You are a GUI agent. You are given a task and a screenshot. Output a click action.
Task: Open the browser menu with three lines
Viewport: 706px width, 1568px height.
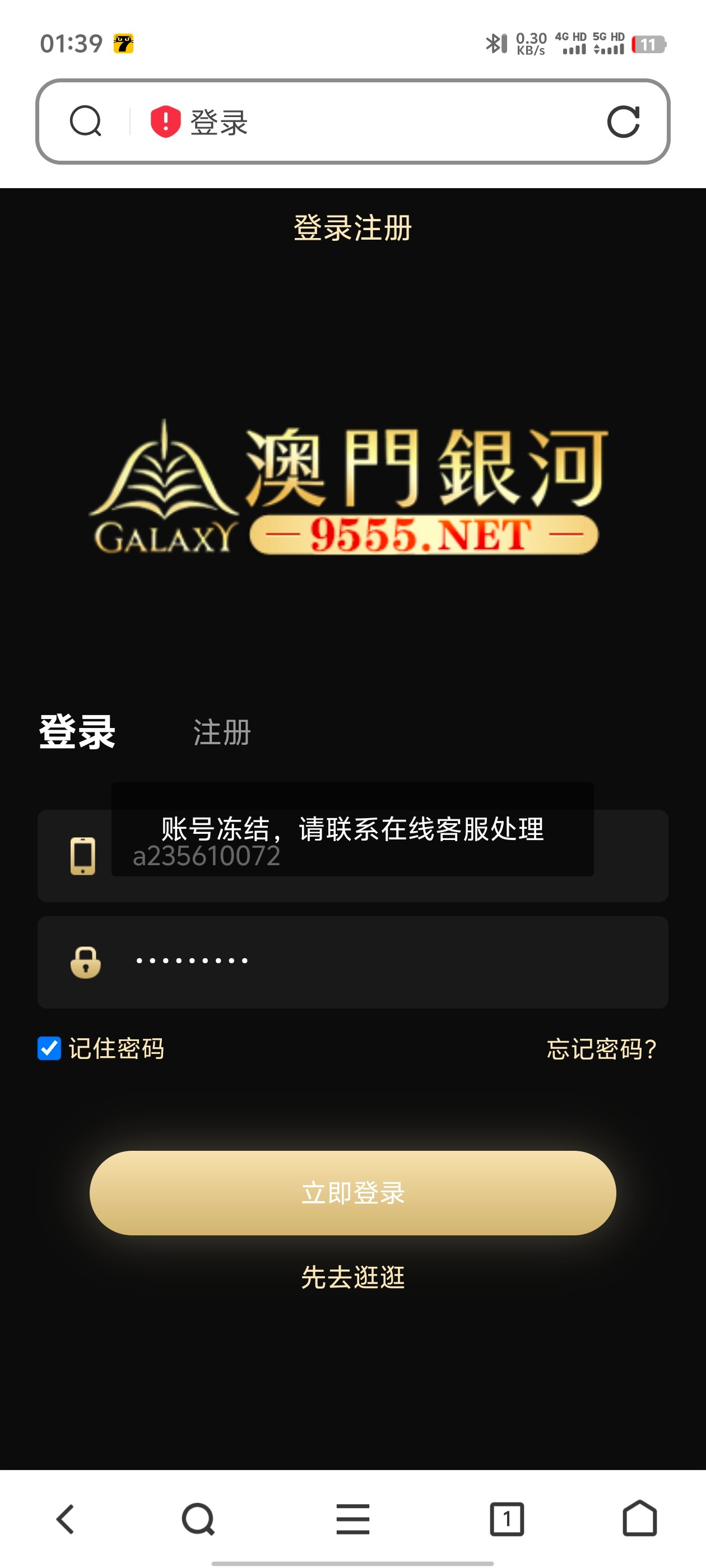pyautogui.click(x=352, y=1519)
